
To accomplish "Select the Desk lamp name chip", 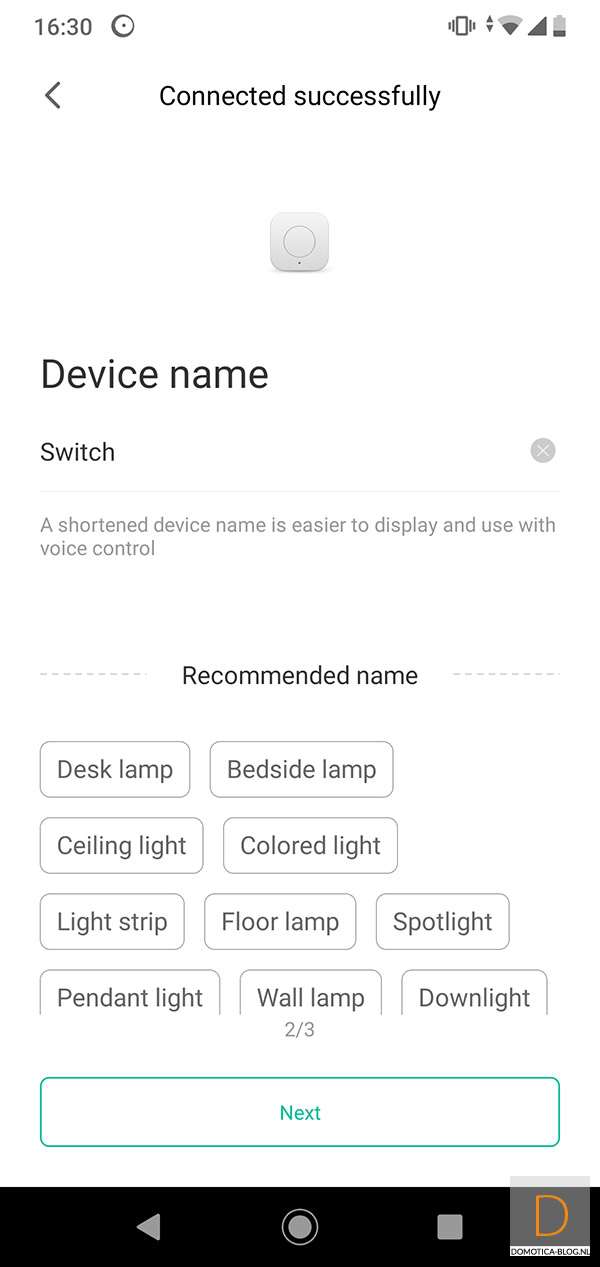I will 115,769.
